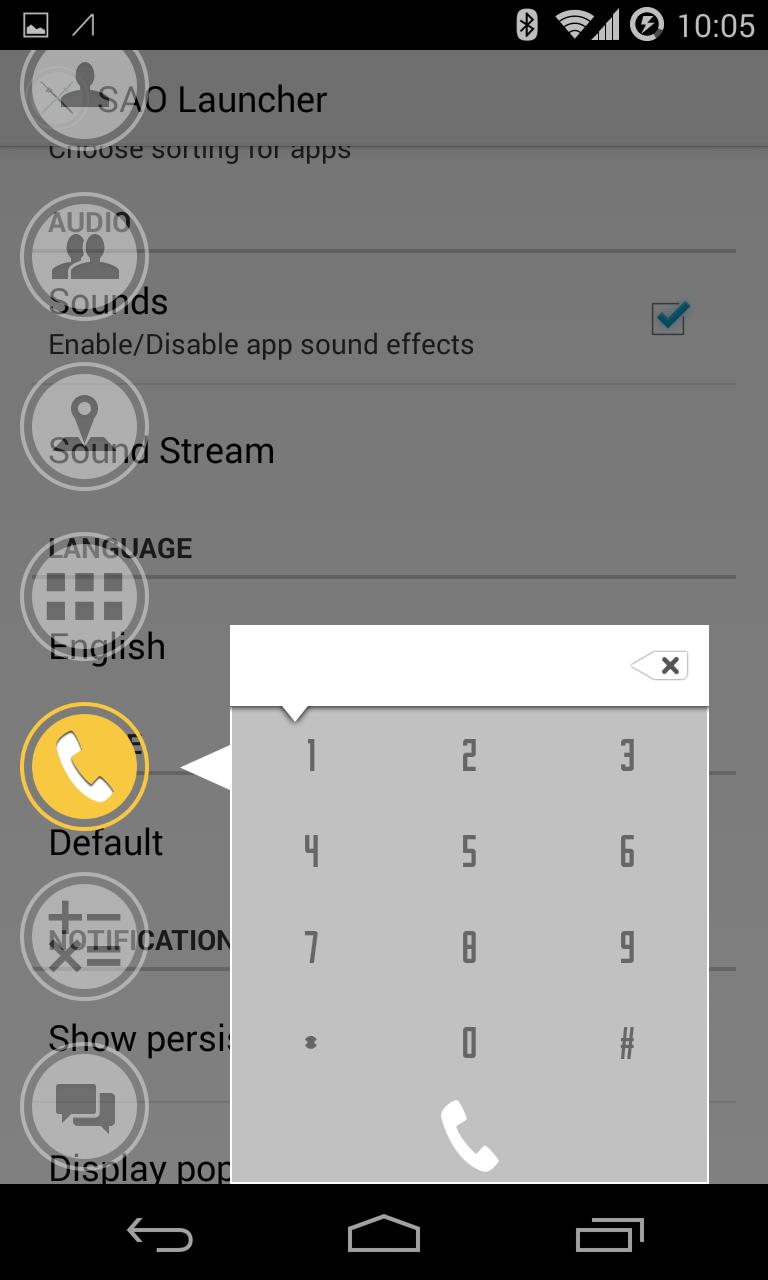
Task: Go back using system navigation bar
Action: 160,1235
